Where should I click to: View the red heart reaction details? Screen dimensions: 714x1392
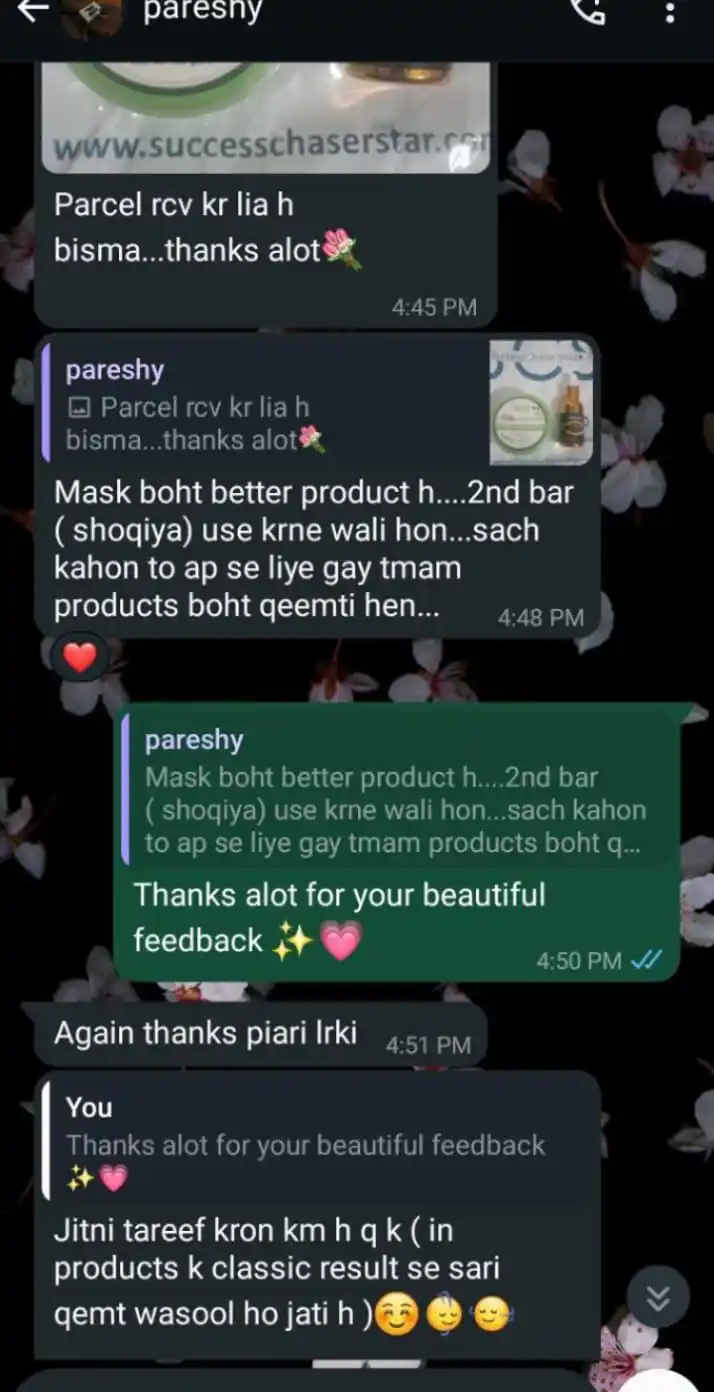(80, 657)
